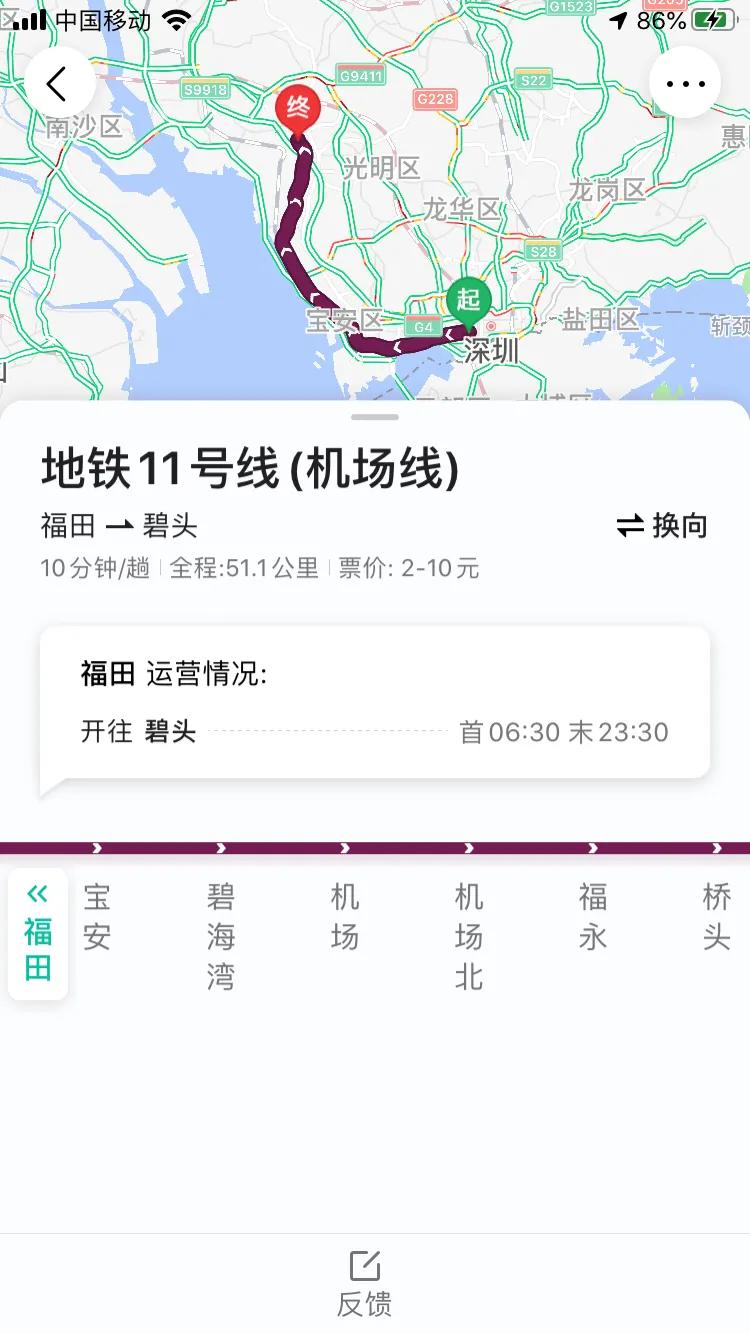Image resolution: width=750 pixels, height=1334 pixels.
Task: Select the 福永 station
Action: coord(593,917)
